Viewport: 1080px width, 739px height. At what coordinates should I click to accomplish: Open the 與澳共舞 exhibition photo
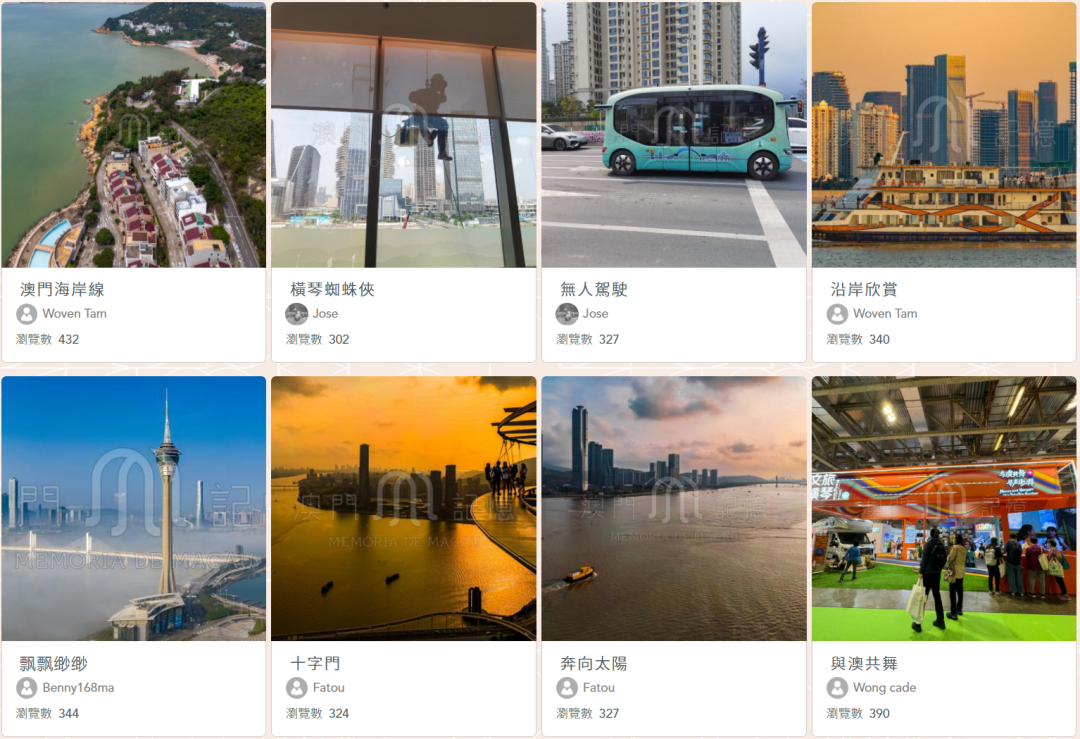pos(943,508)
